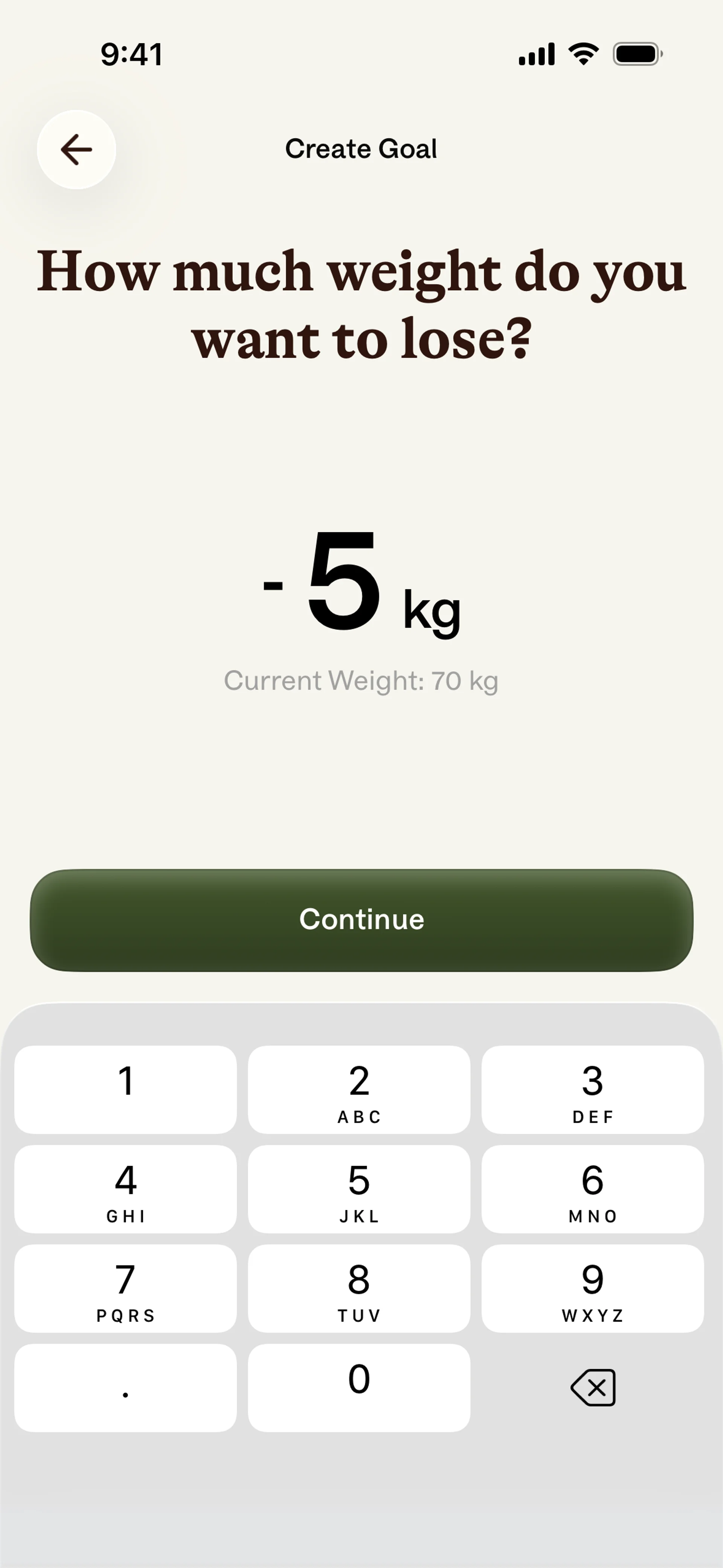The image size is (723, 1568).
Task: Delete the last digit with backspace
Action: (x=592, y=1388)
